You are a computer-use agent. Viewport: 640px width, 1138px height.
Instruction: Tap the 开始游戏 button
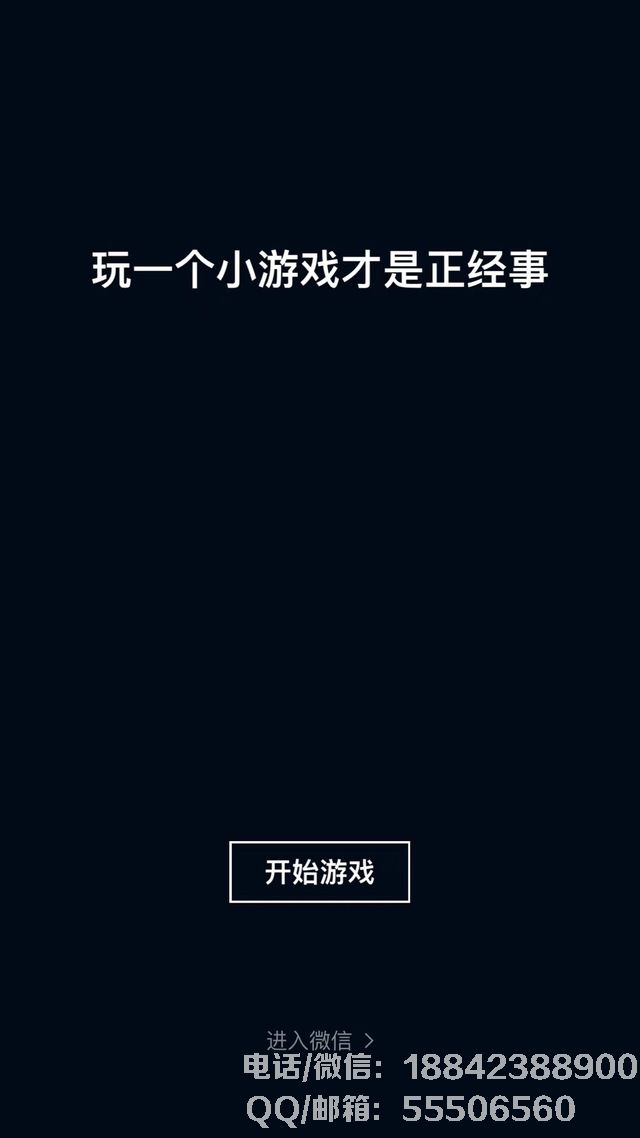(x=319, y=872)
